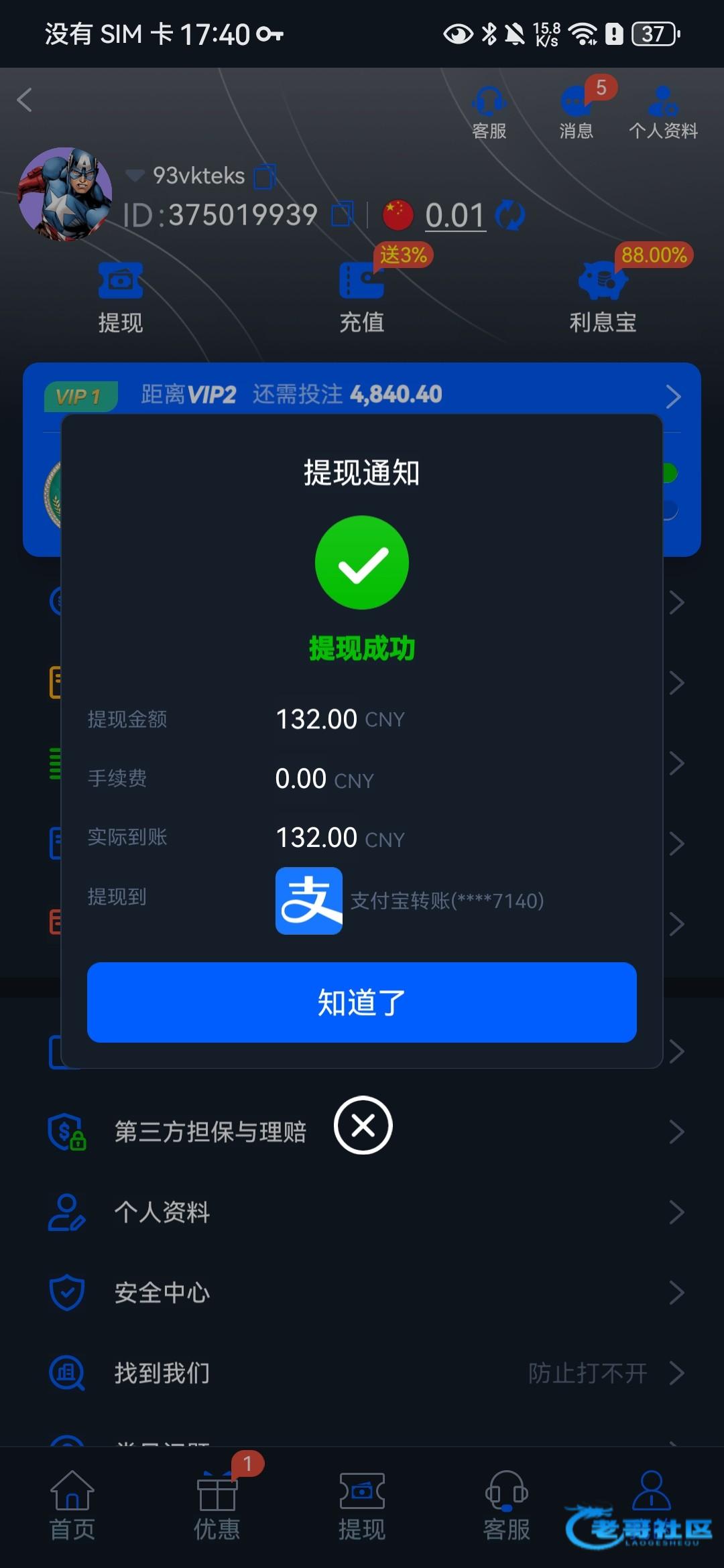Viewport: 724px width, 1568px height.
Task: Tap the 知道了 confirmation button
Action: [x=362, y=1002]
